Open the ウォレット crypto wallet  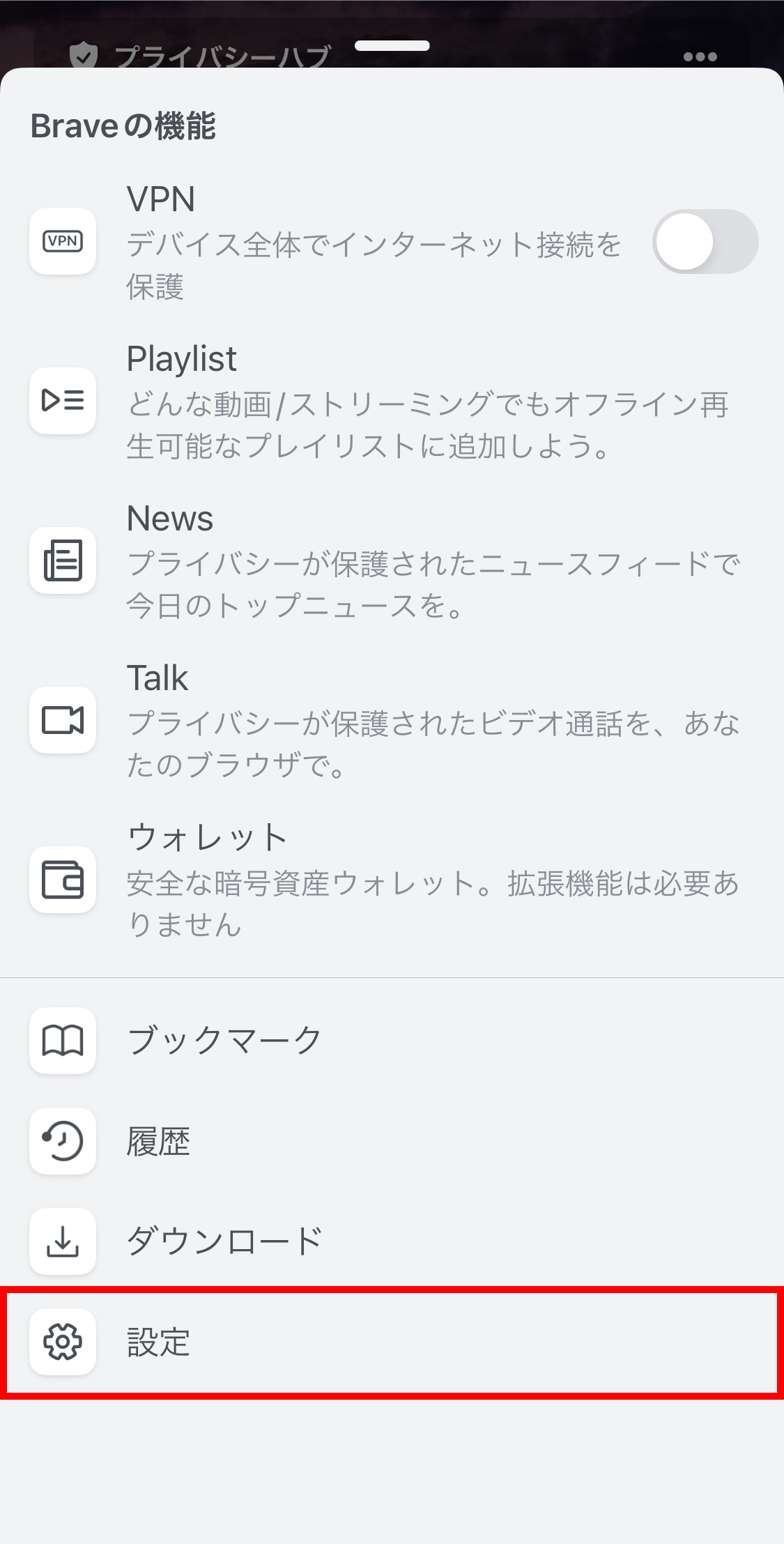coord(392,880)
